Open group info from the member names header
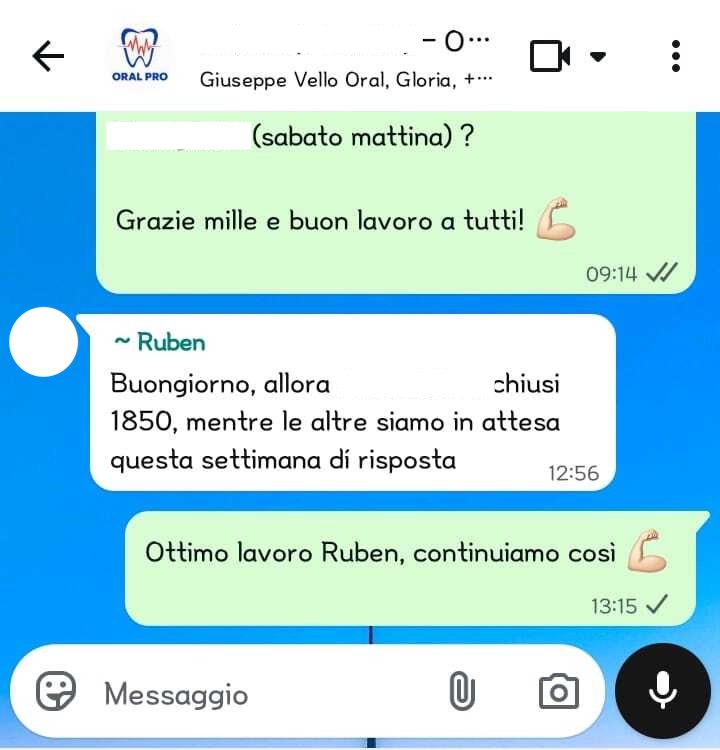The width and height of the screenshot is (720, 750). pos(345,79)
